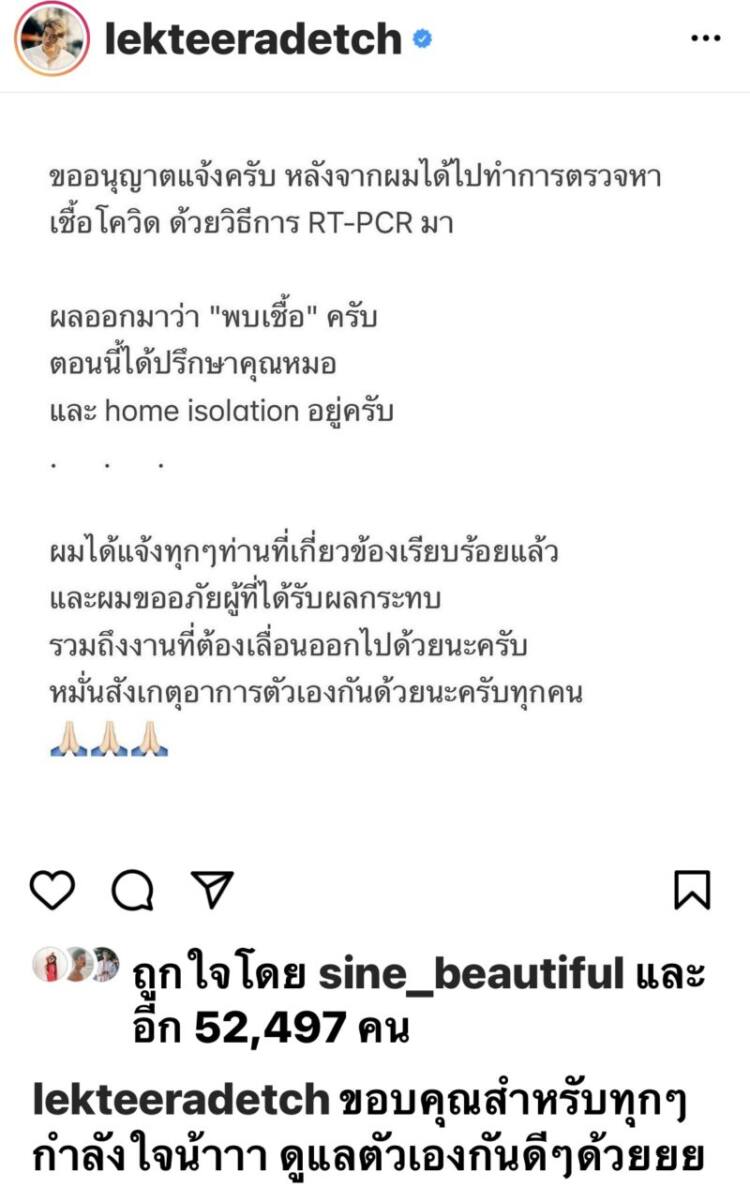Screen dimensions: 750x1187
Task: Open the three-dot post options menu
Action: tap(705, 39)
